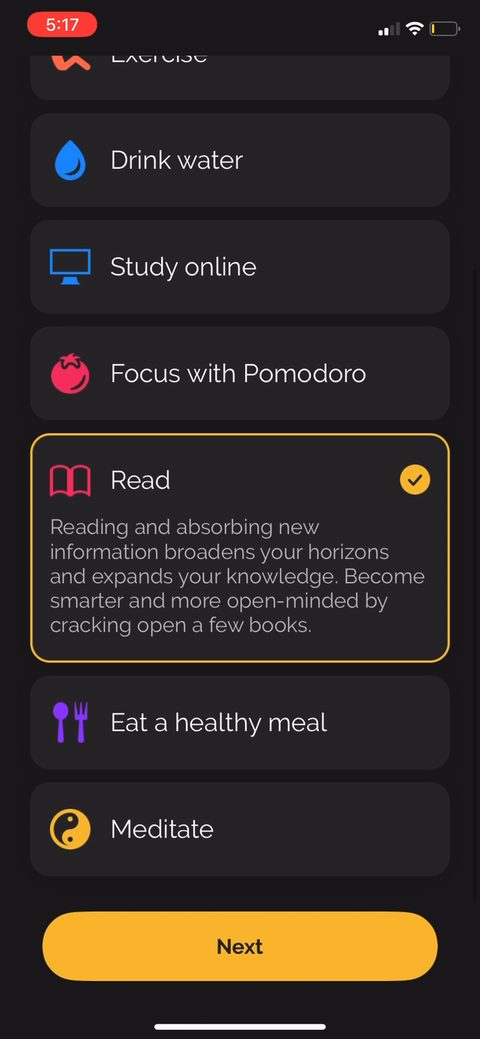Viewport: 480px width, 1039px height.
Task: Uncheck the selected Read habit checkmark
Action: click(x=415, y=480)
